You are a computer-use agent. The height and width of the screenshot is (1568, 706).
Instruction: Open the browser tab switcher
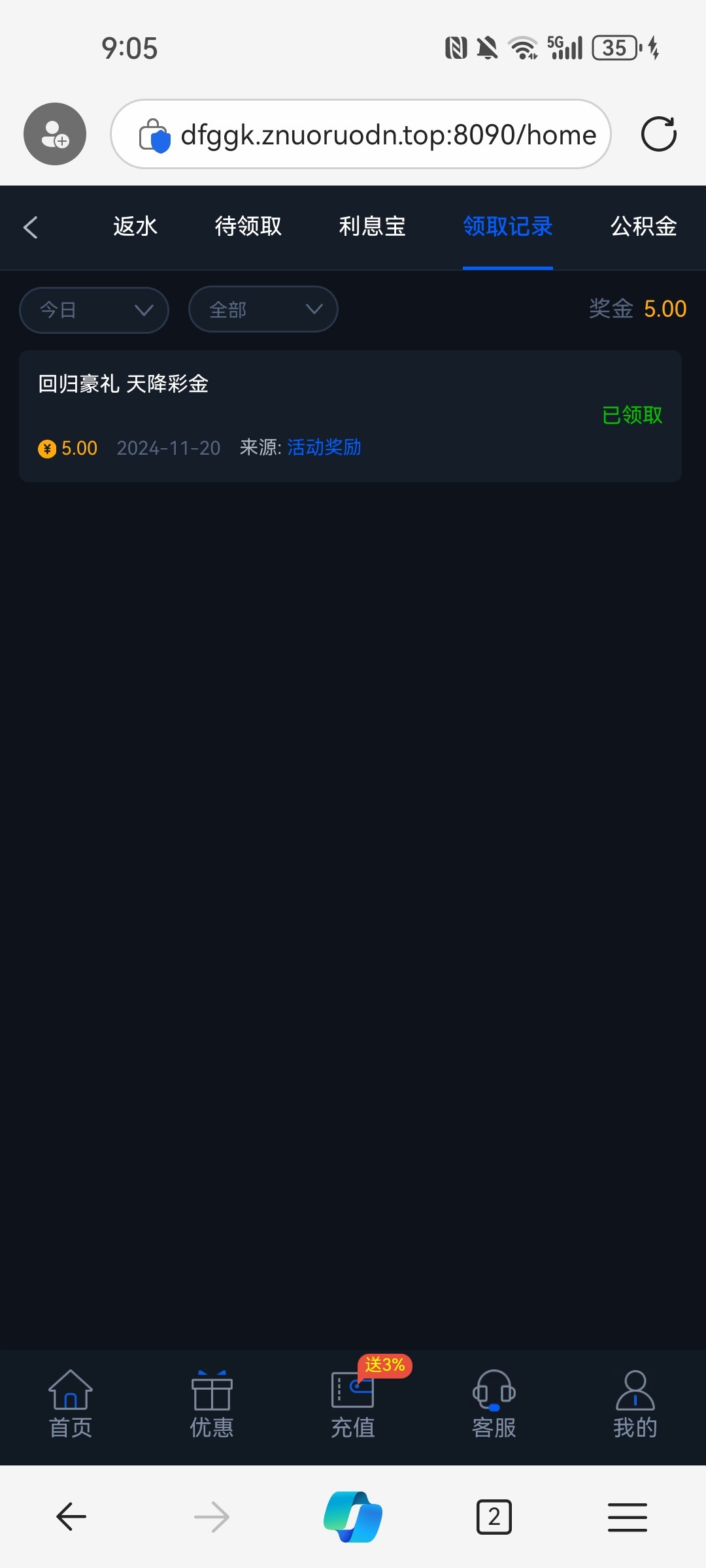494,1516
